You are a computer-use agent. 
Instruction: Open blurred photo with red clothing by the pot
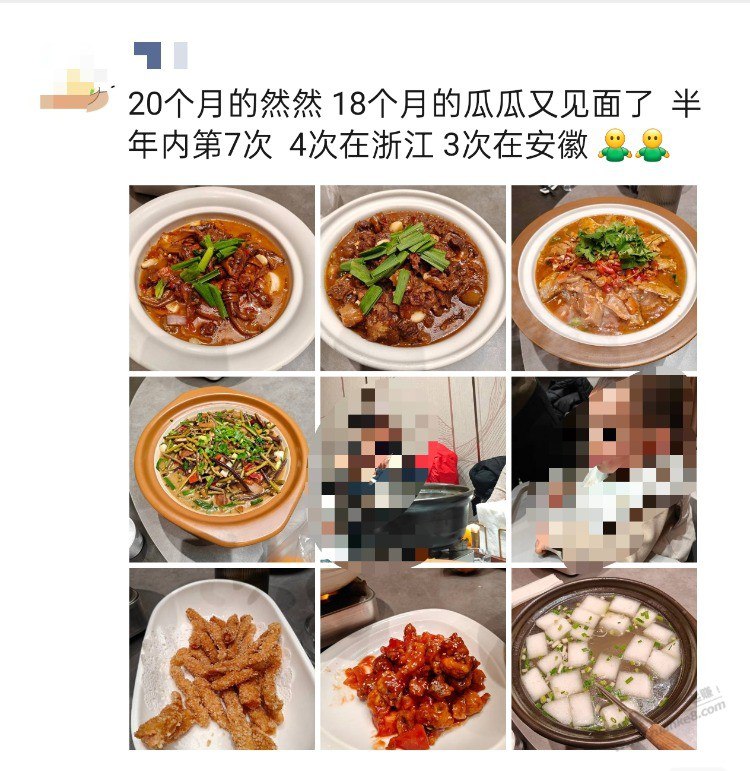point(413,468)
